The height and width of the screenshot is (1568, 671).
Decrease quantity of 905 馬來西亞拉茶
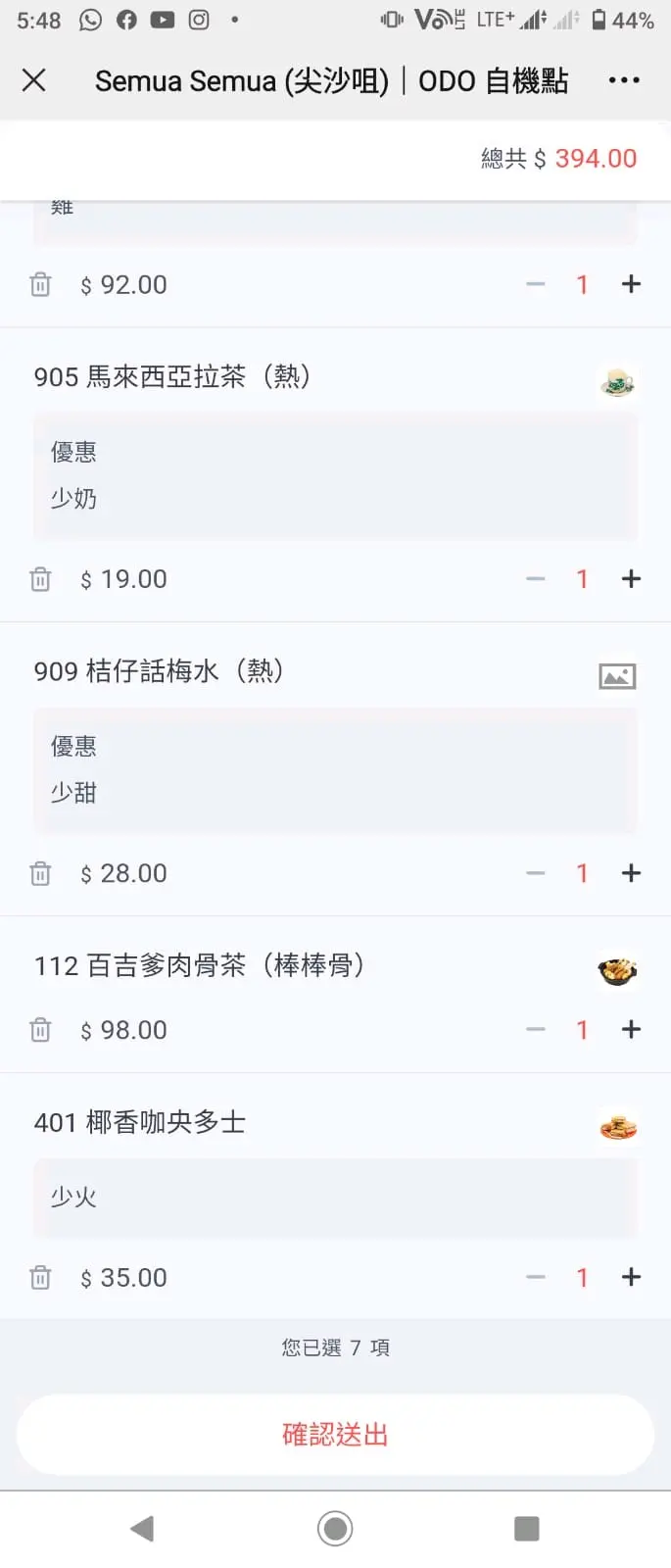click(535, 579)
